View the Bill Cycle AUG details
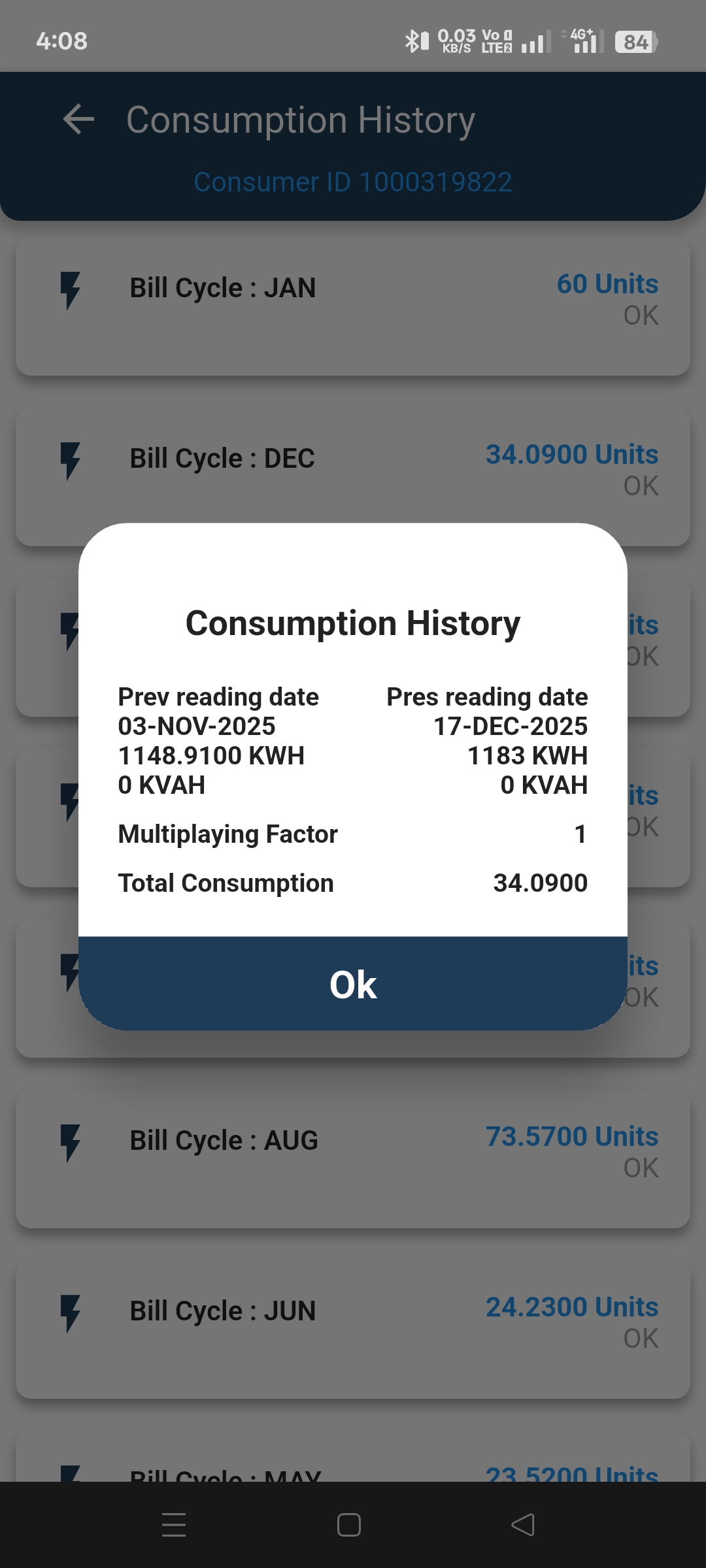 353,1158
